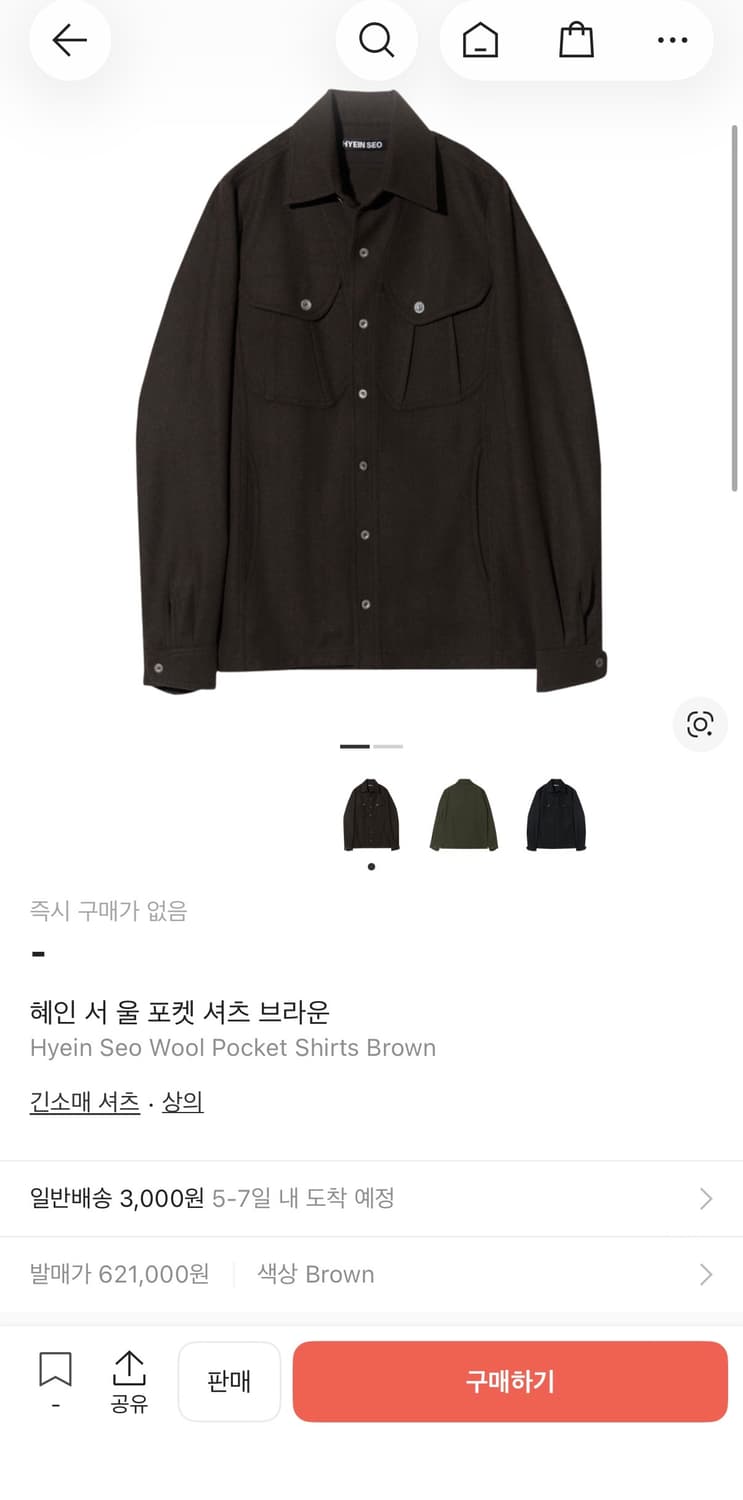Image resolution: width=743 pixels, height=1500 pixels.
Task: Select the black colorway thumbnail
Action: coord(555,812)
